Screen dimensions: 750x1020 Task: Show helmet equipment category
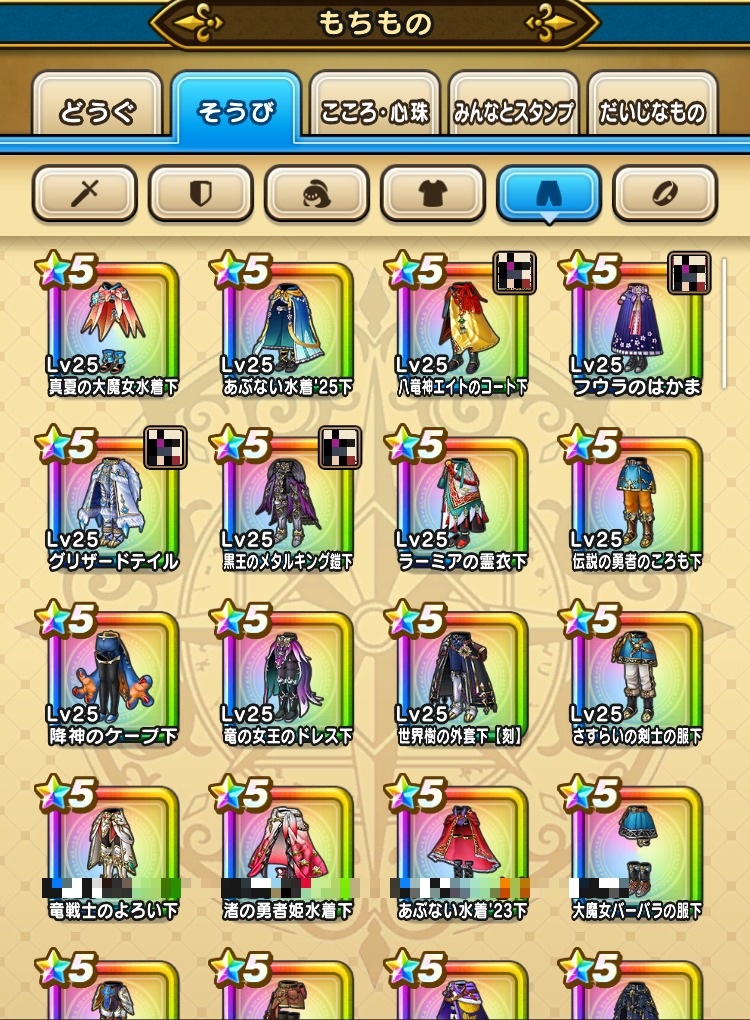coord(317,193)
